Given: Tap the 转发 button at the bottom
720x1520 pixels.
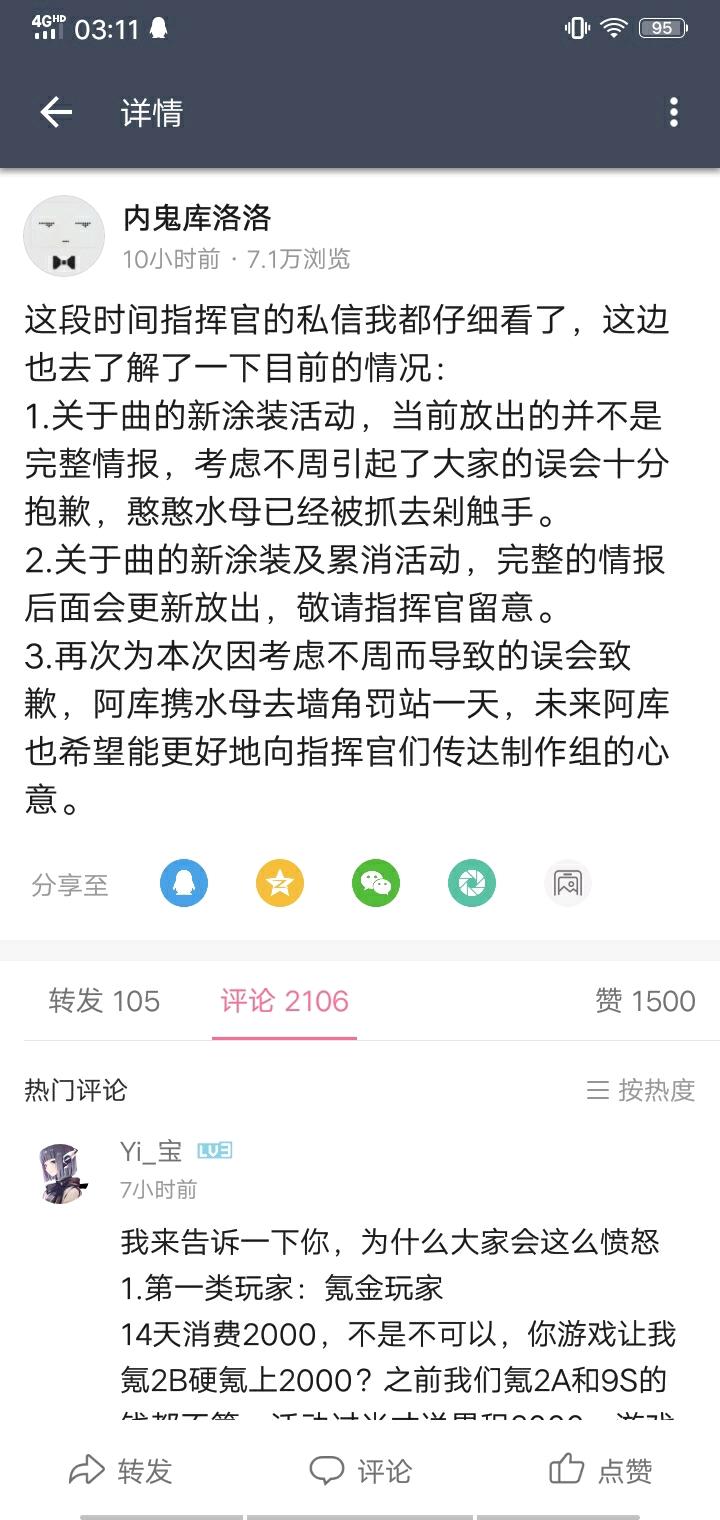Looking at the screenshot, I should (120, 1470).
